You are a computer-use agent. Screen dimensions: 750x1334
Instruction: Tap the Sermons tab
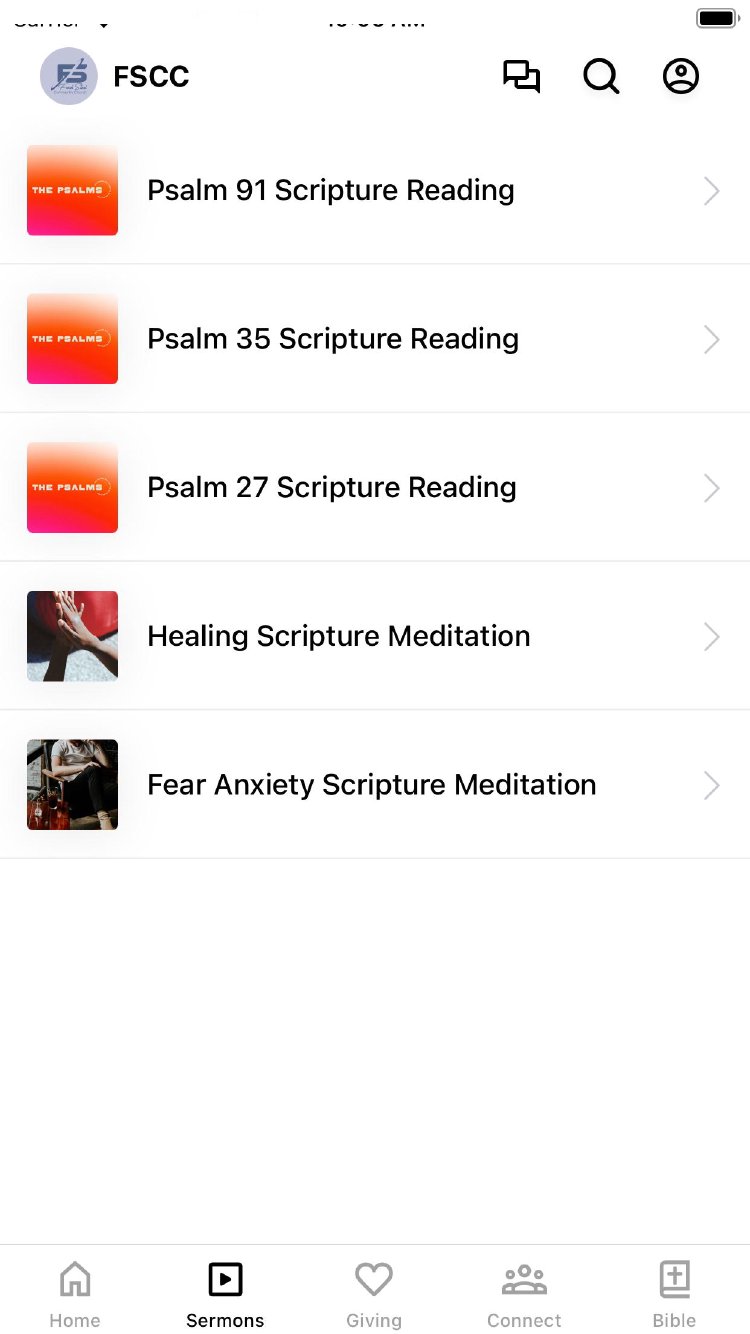tap(225, 1294)
